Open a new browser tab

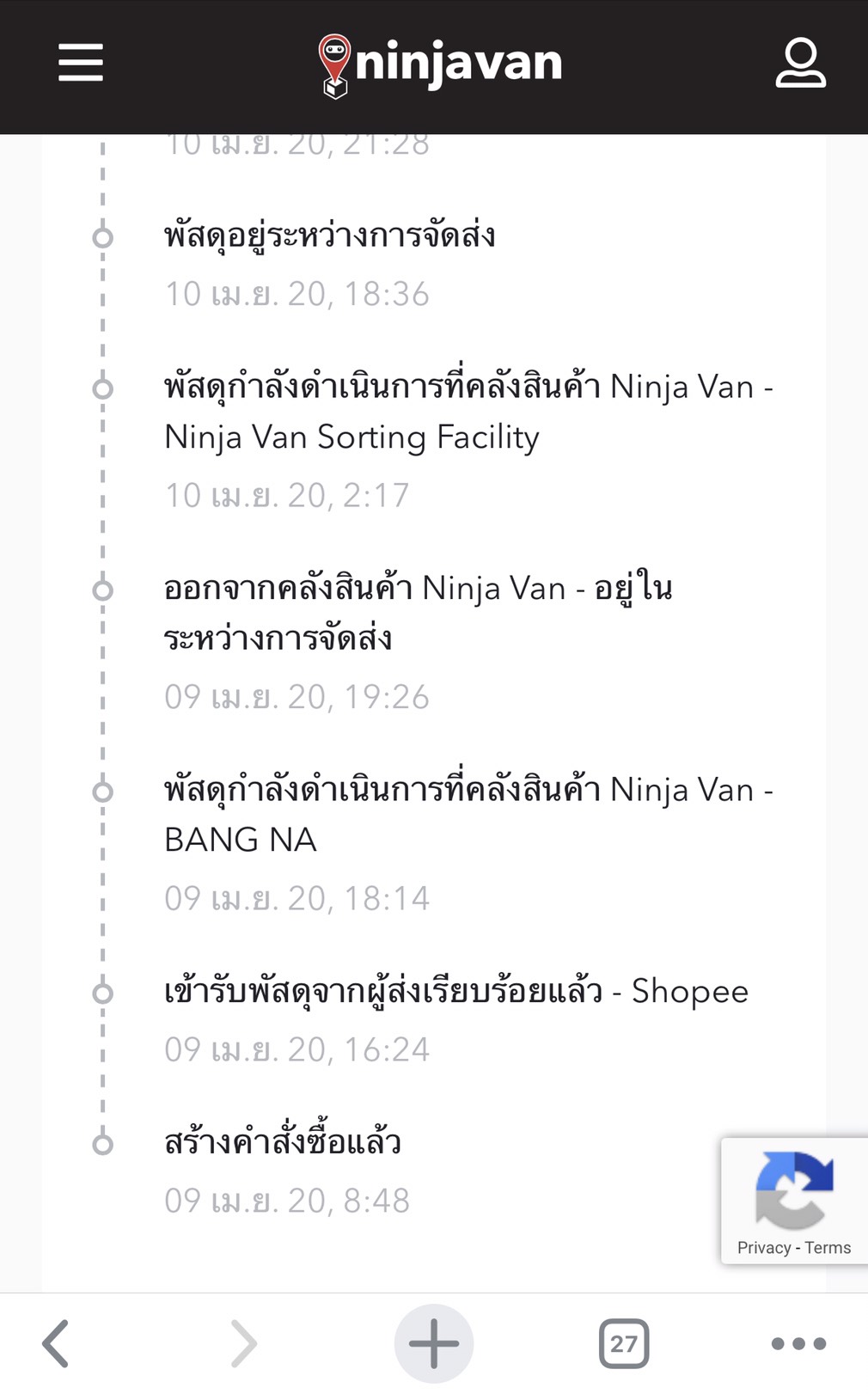click(x=434, y=1343)
